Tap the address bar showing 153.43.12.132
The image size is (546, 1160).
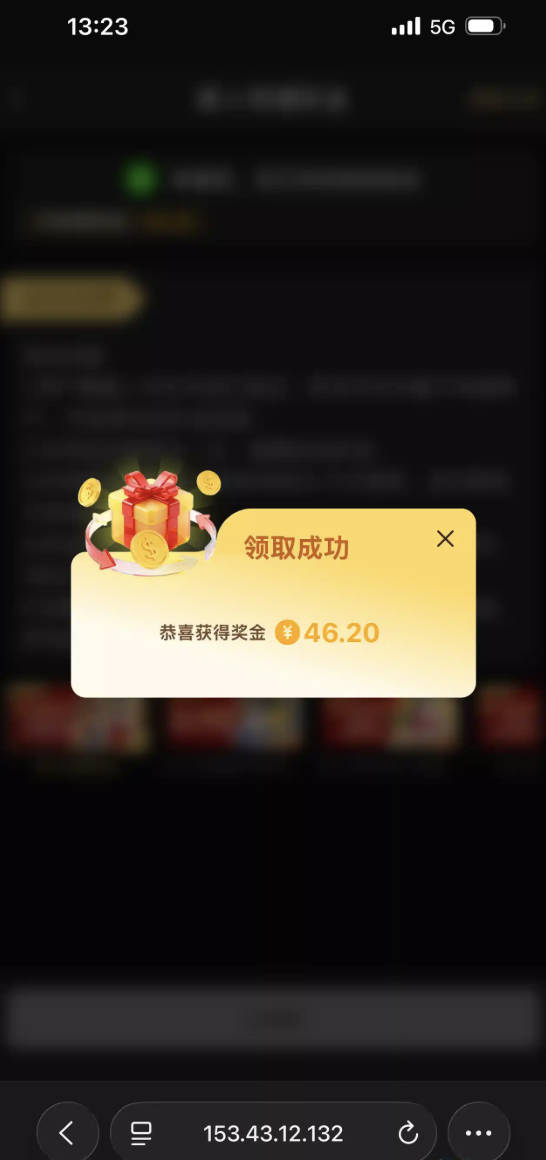(273, 1133)
